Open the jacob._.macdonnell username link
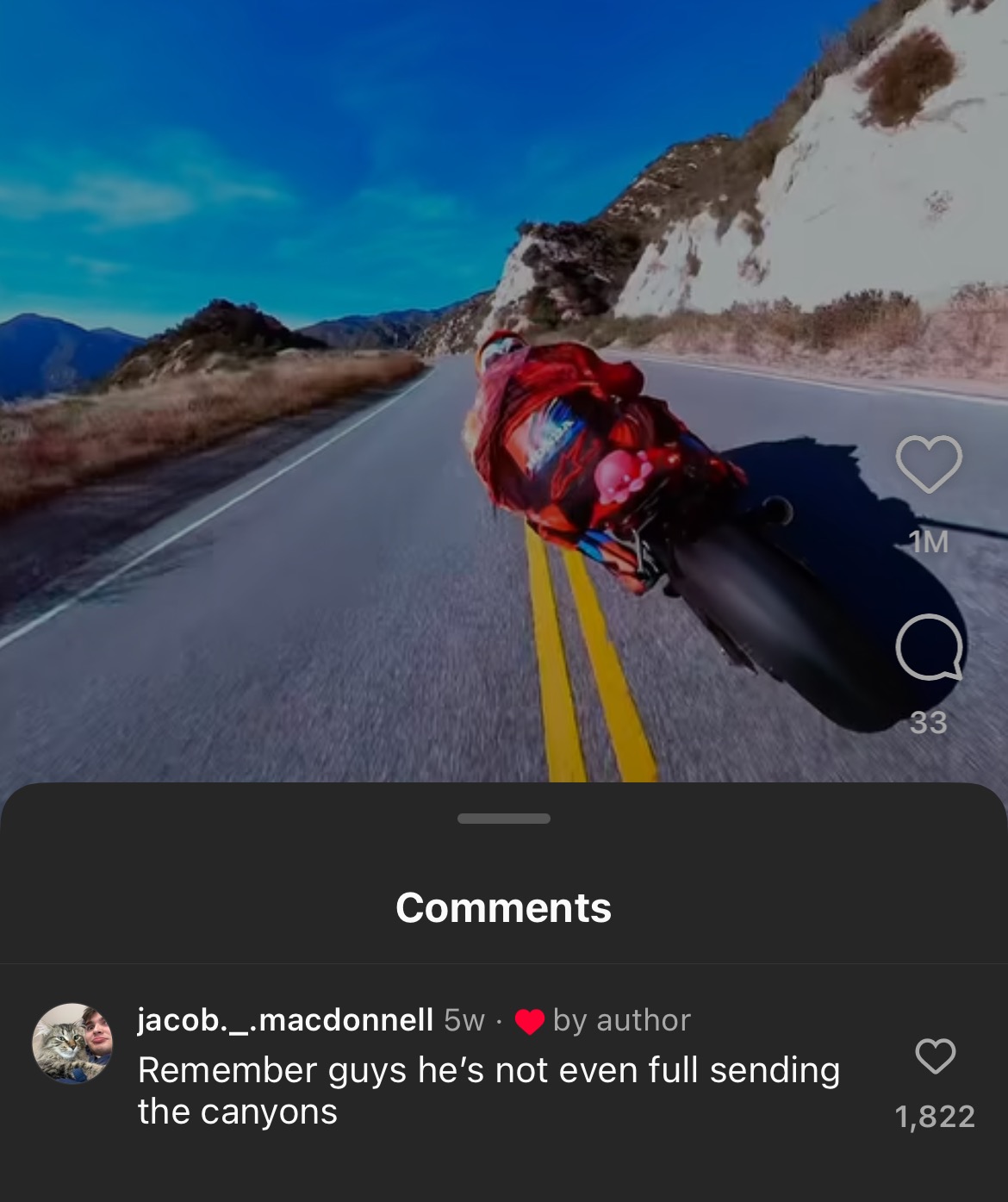 (x=285, y=1020)
